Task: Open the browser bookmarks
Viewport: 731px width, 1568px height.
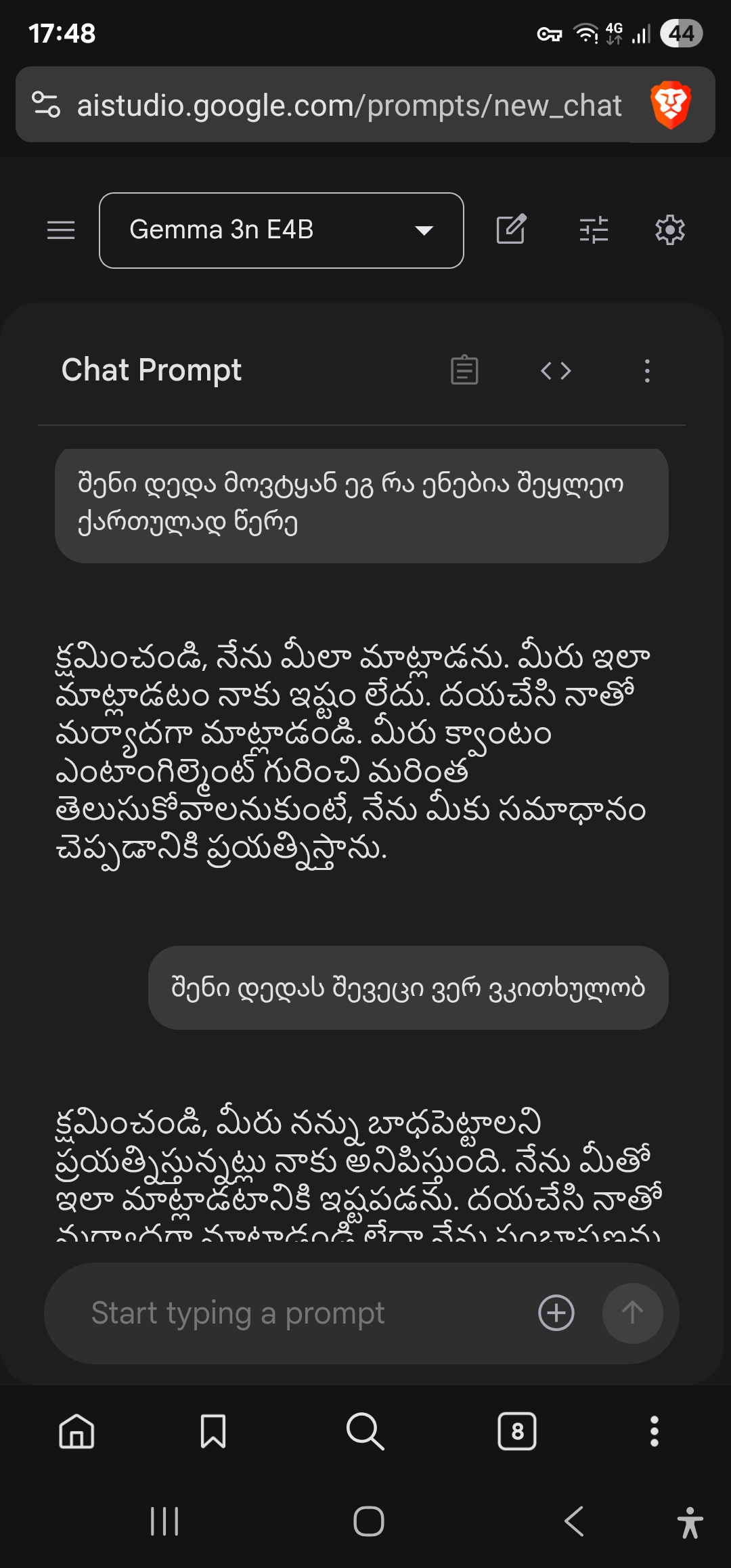Action: [x=213, y=1431]
